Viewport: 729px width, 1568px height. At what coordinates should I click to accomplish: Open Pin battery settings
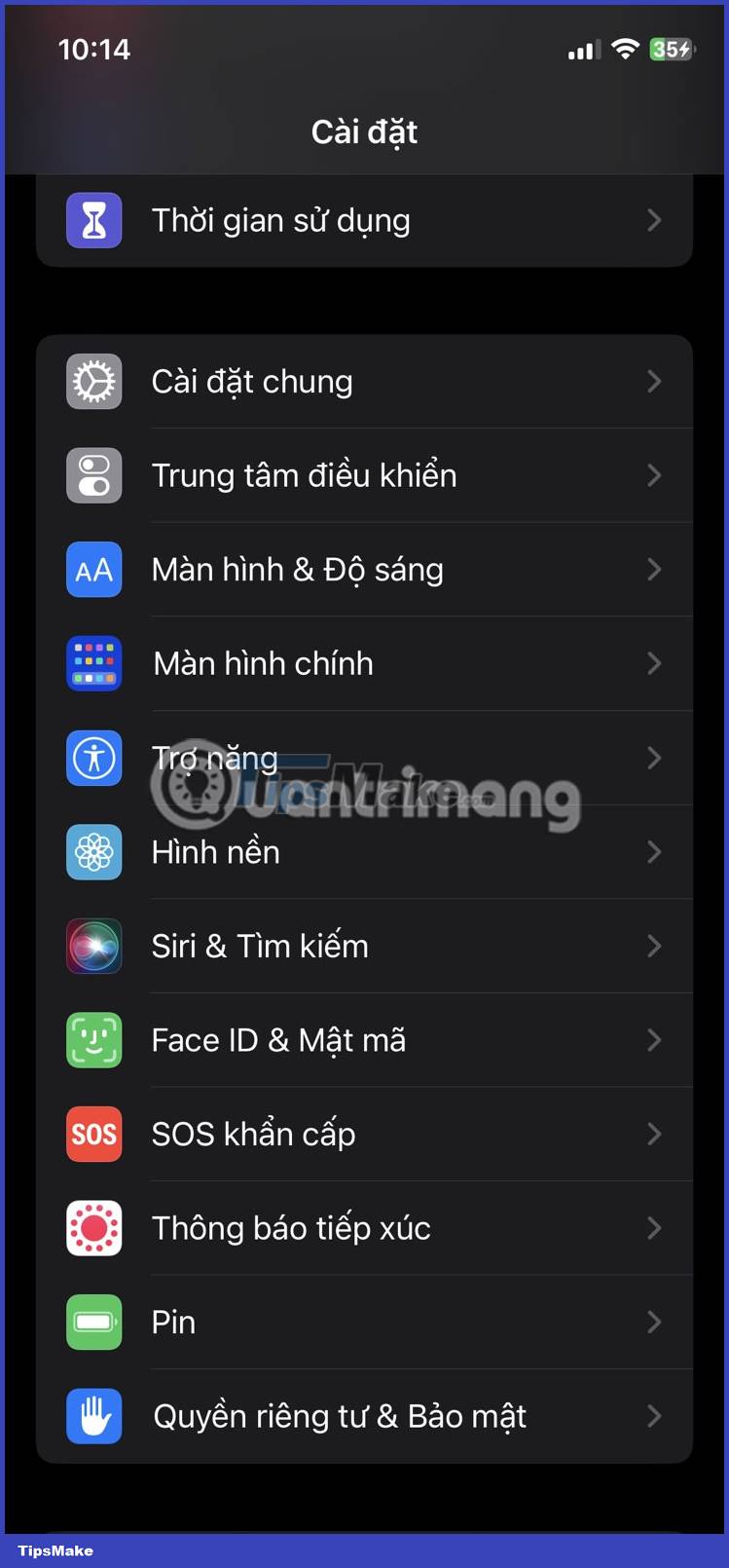tap(364, 1323)
